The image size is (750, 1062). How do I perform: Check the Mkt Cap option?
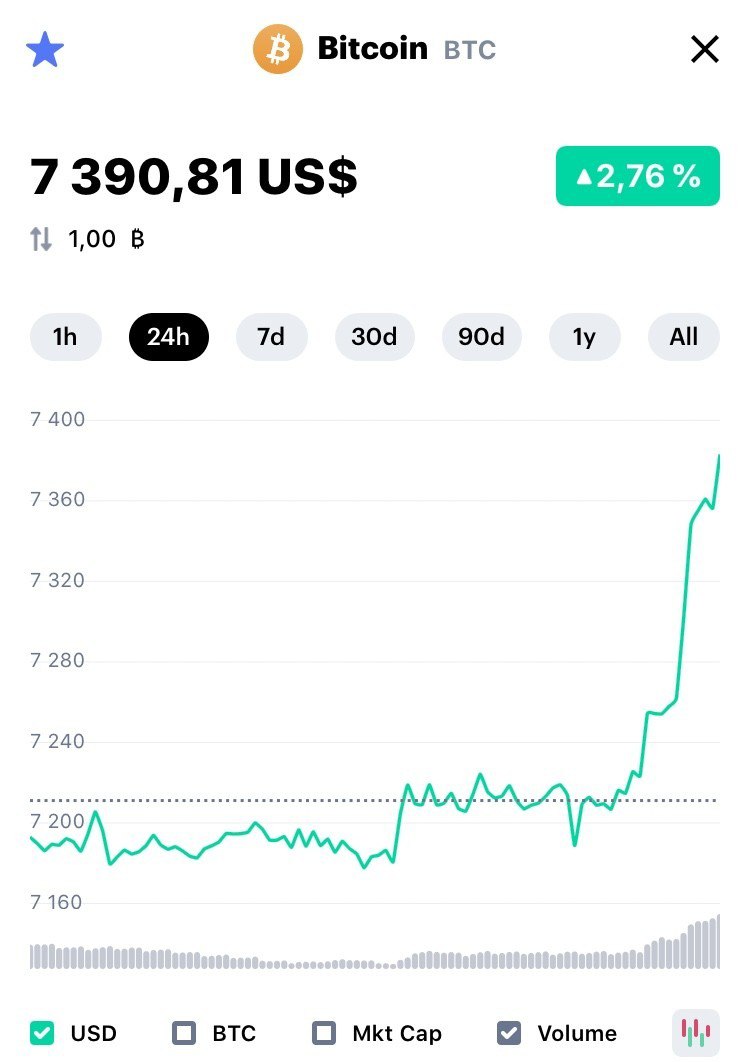tap(324, 1033)
